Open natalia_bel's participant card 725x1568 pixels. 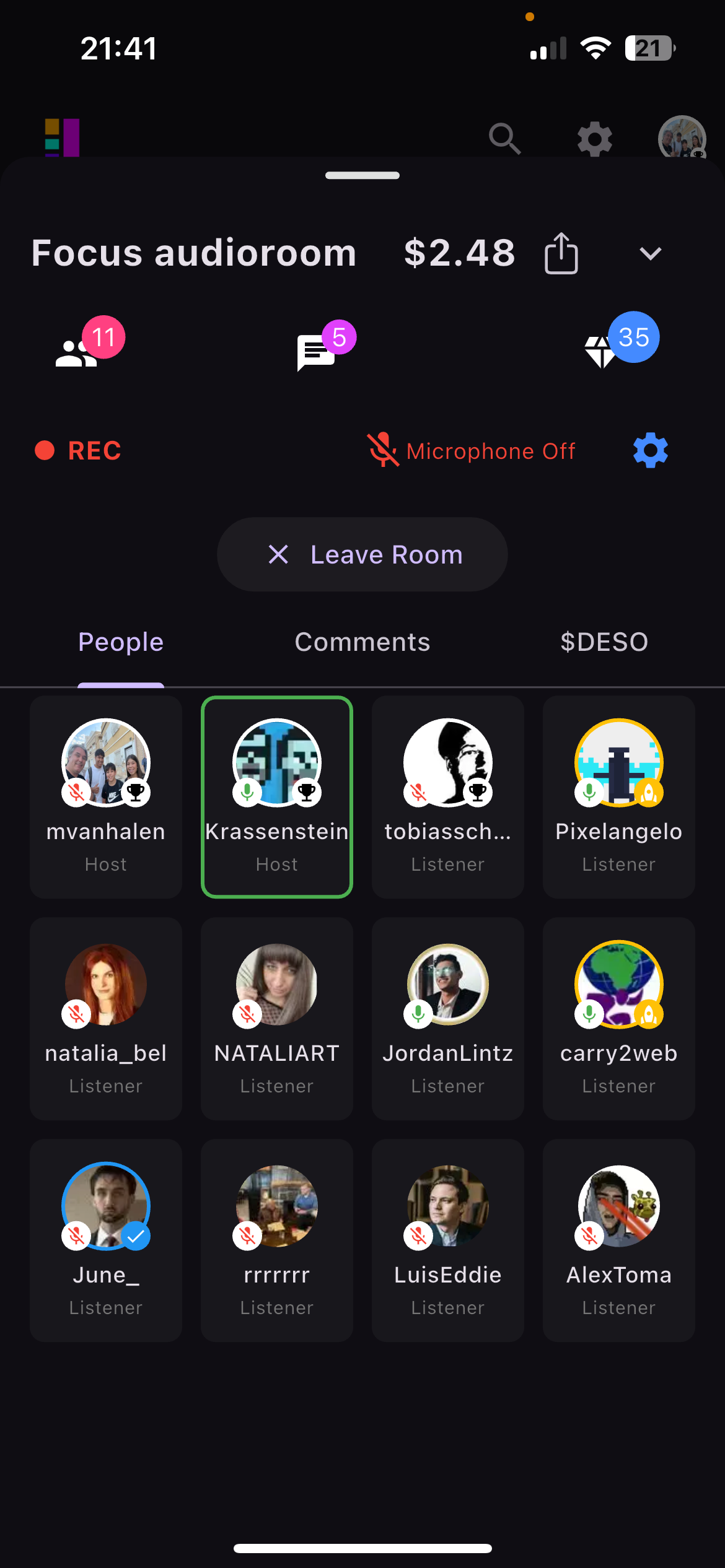click(106, 1018)
